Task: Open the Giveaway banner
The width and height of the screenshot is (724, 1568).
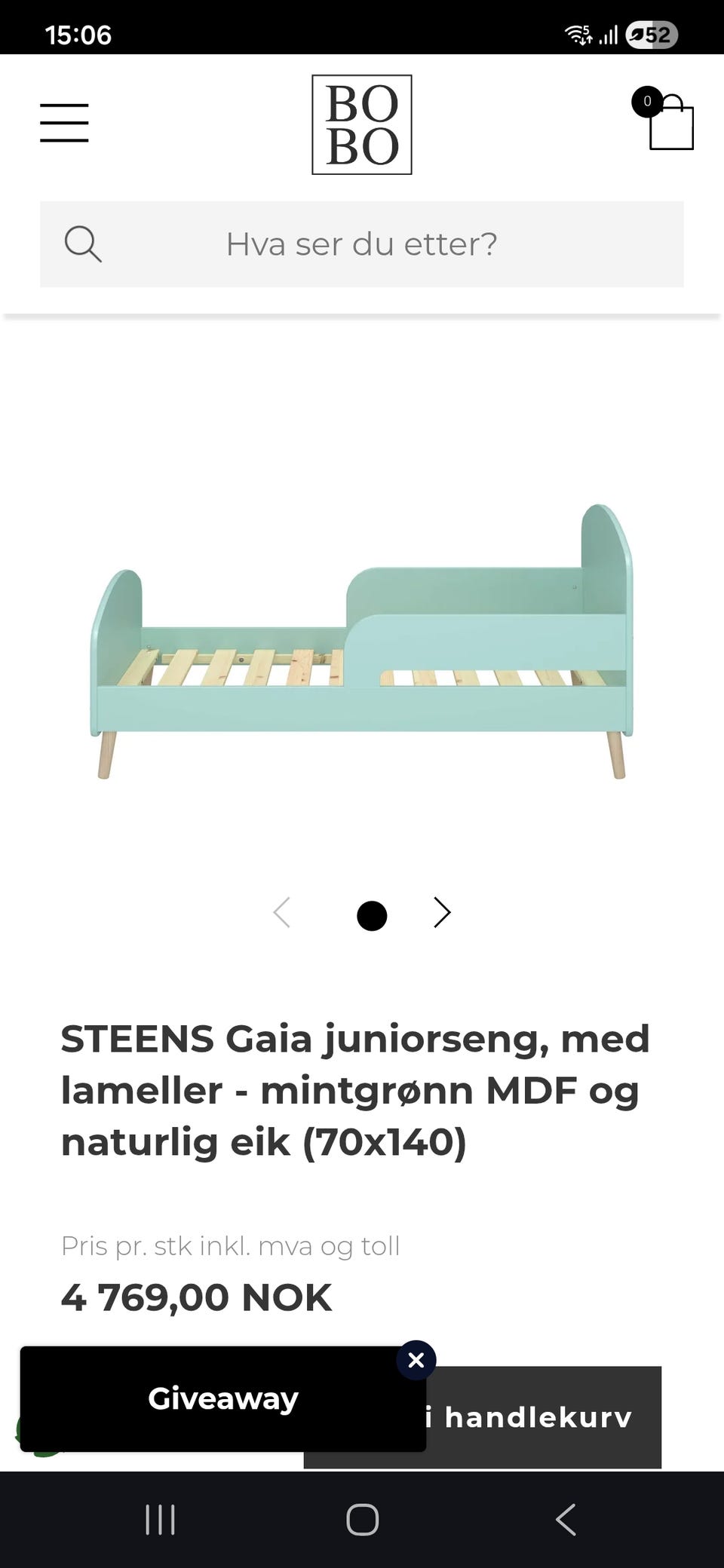Action: coord(222,1399)
